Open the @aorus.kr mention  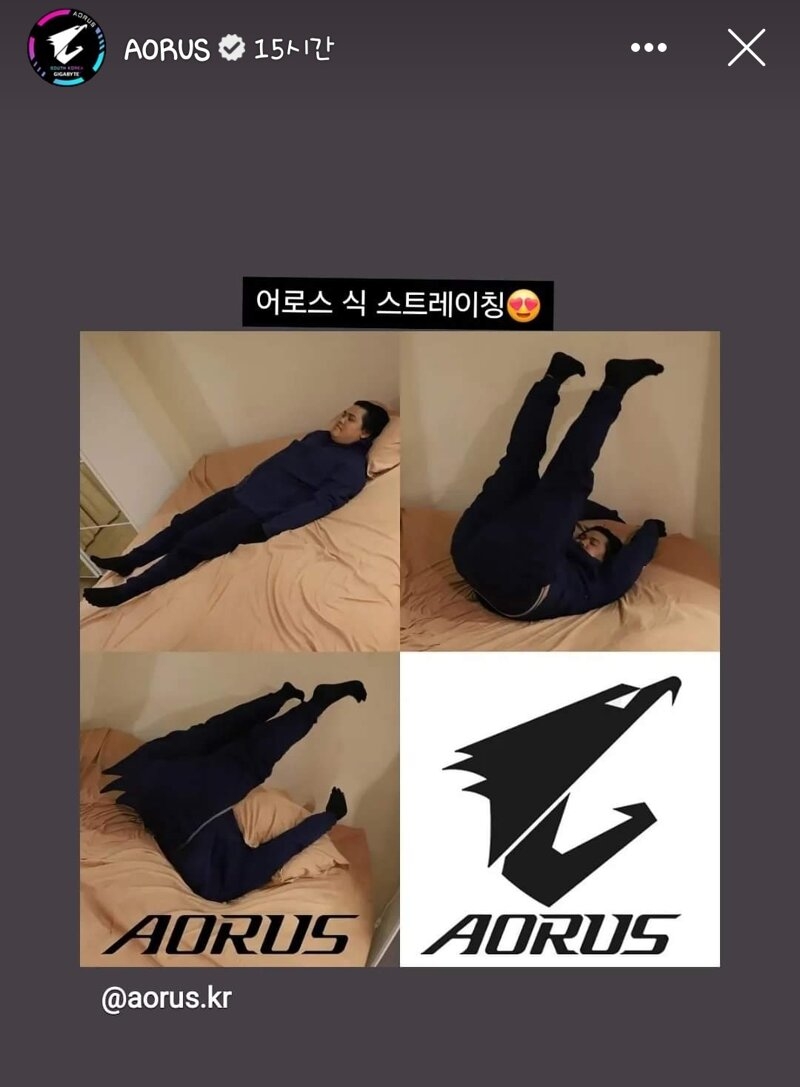click(x=166, y=998)
